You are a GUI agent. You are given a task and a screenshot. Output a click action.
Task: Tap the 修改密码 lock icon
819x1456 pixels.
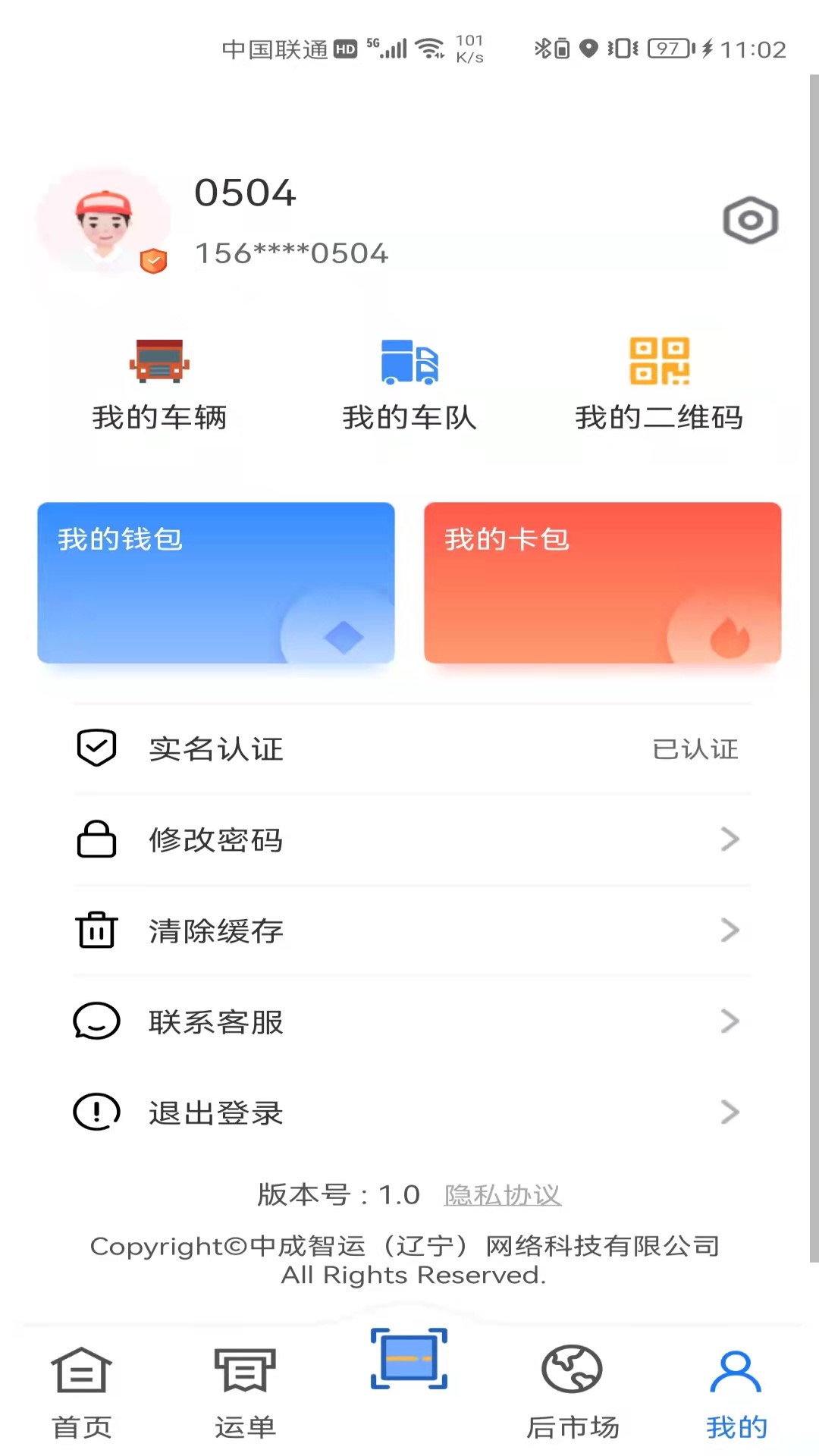tap(96, 839)
